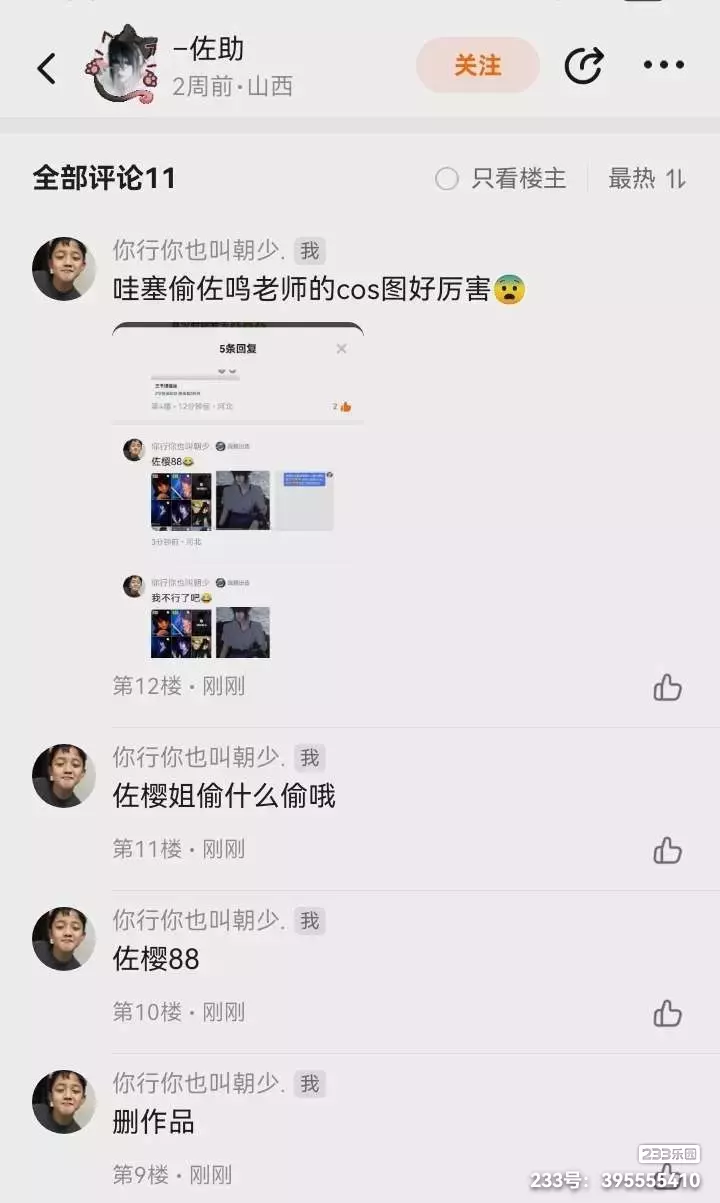Screen dimensions: 720x1203
Task: Like the 第12楼 comment
Action: click(667, 687)
